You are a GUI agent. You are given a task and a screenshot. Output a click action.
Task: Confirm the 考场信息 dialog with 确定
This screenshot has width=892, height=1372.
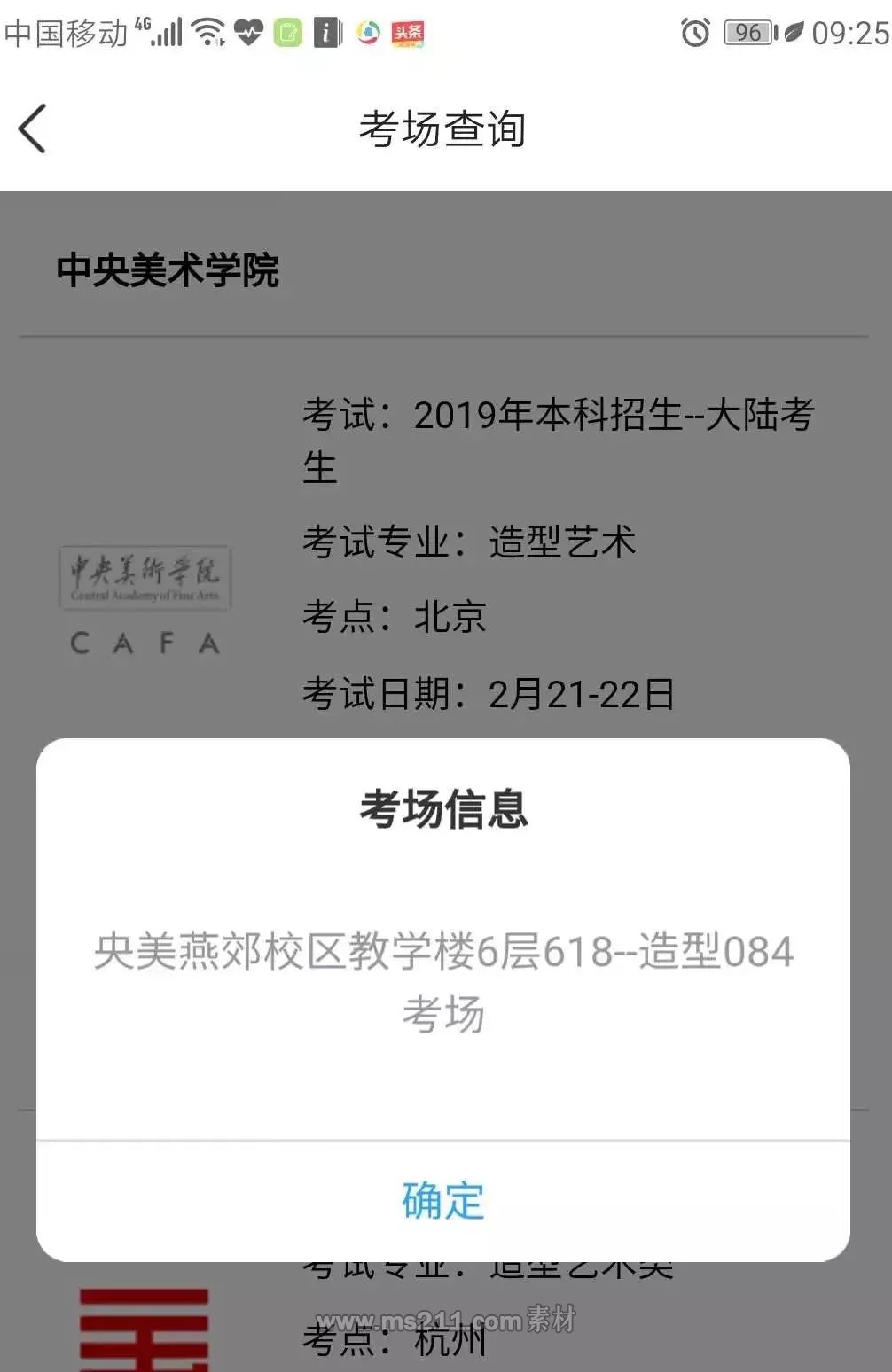[x=443, y=1201]
